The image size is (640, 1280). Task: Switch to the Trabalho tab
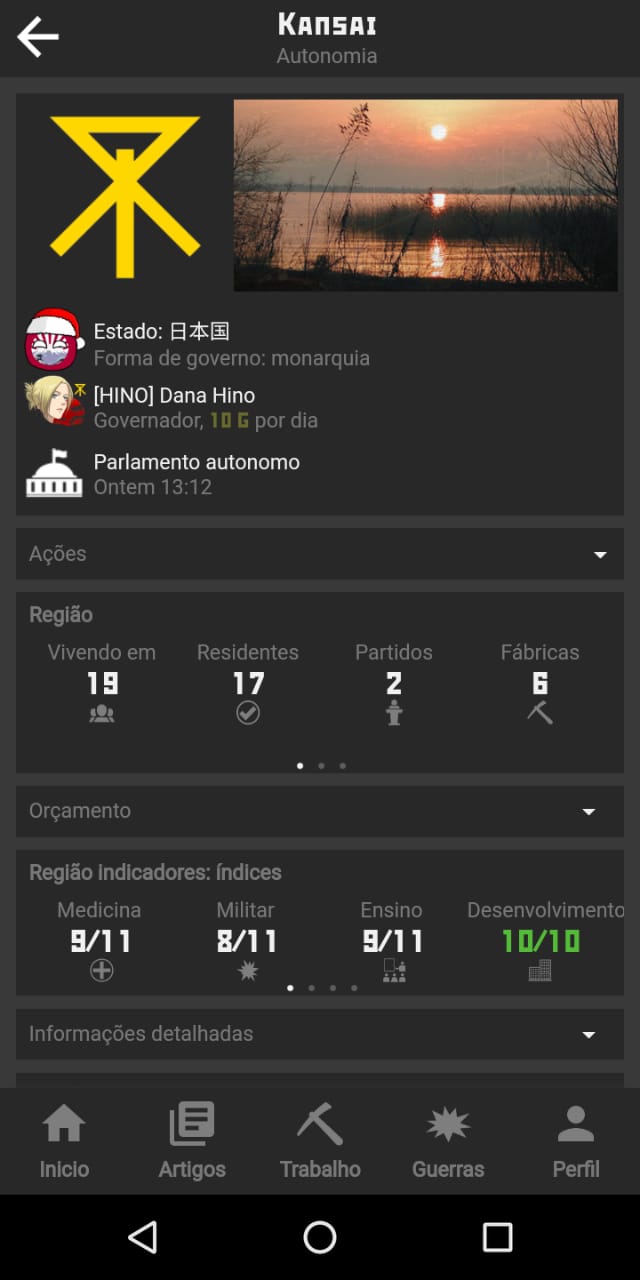coord(320,1141)
